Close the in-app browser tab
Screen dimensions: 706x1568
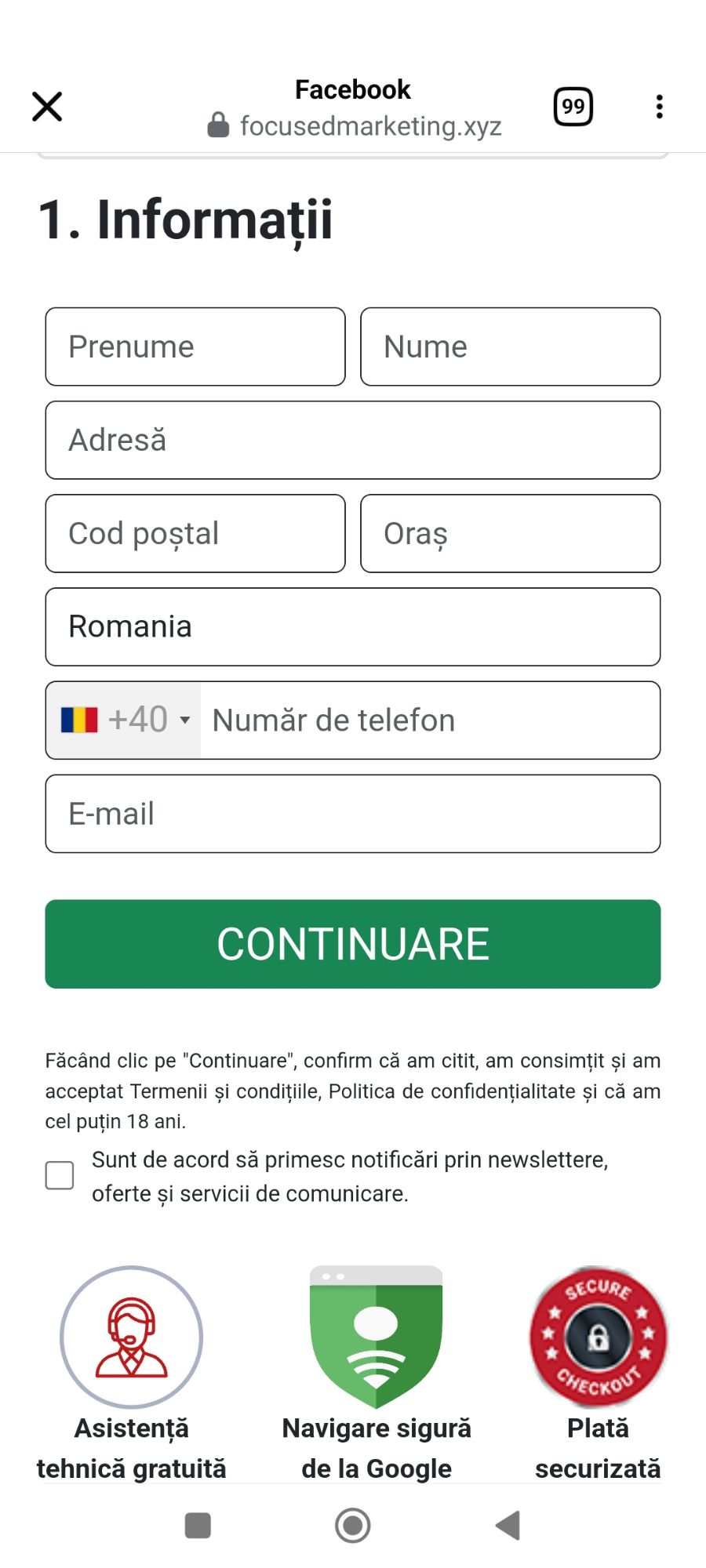(47, 107)
